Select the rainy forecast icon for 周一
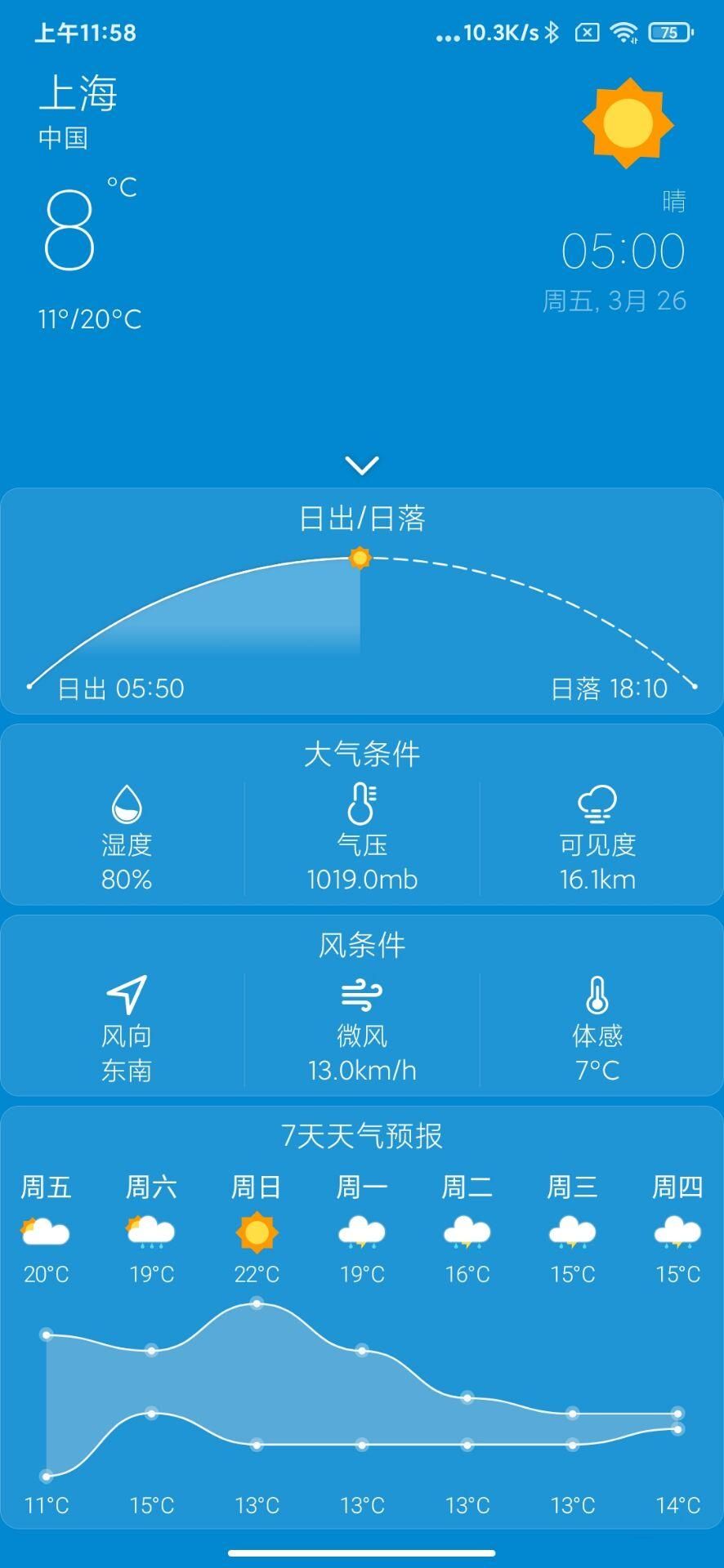The image size is (724, 1568). 361,1231
